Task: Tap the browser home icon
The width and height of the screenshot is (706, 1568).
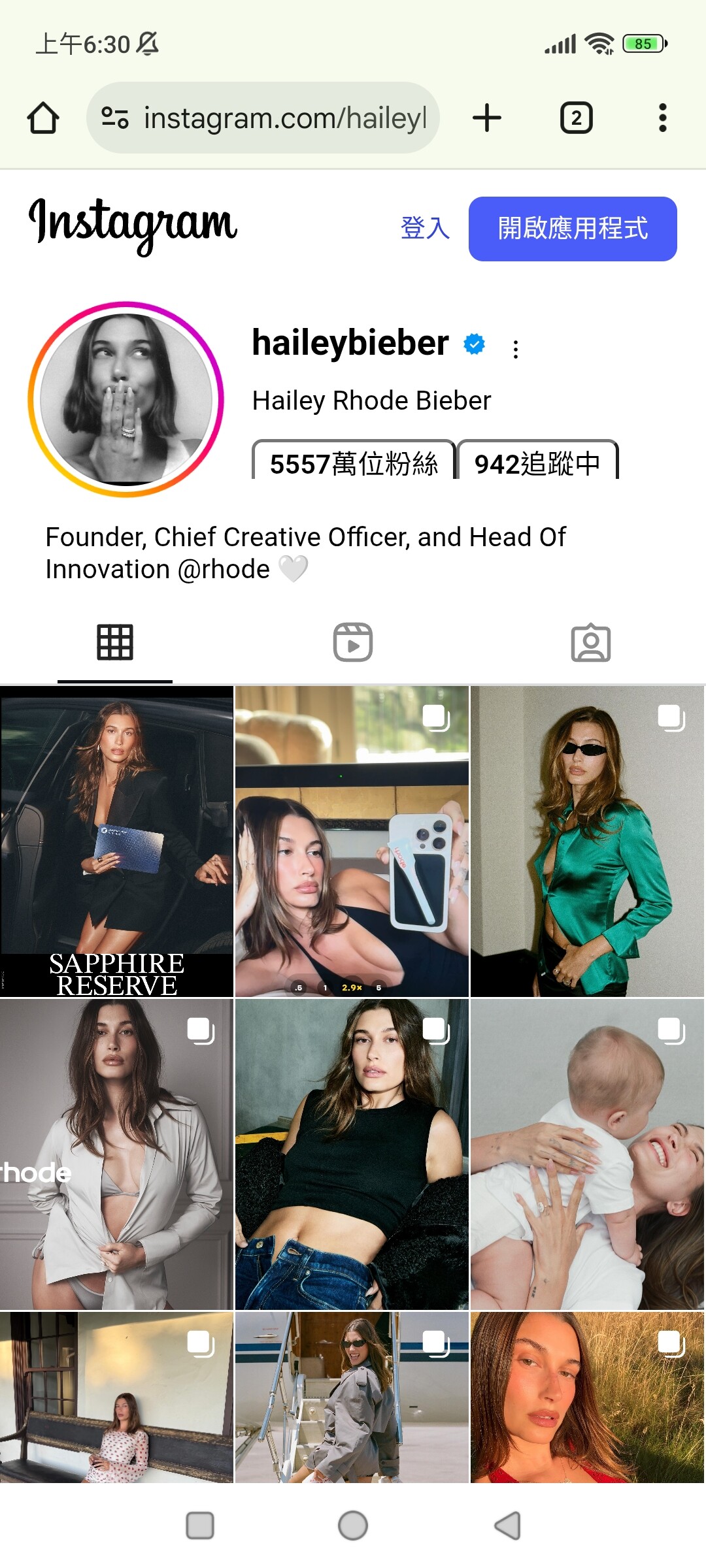Action: 43,118
